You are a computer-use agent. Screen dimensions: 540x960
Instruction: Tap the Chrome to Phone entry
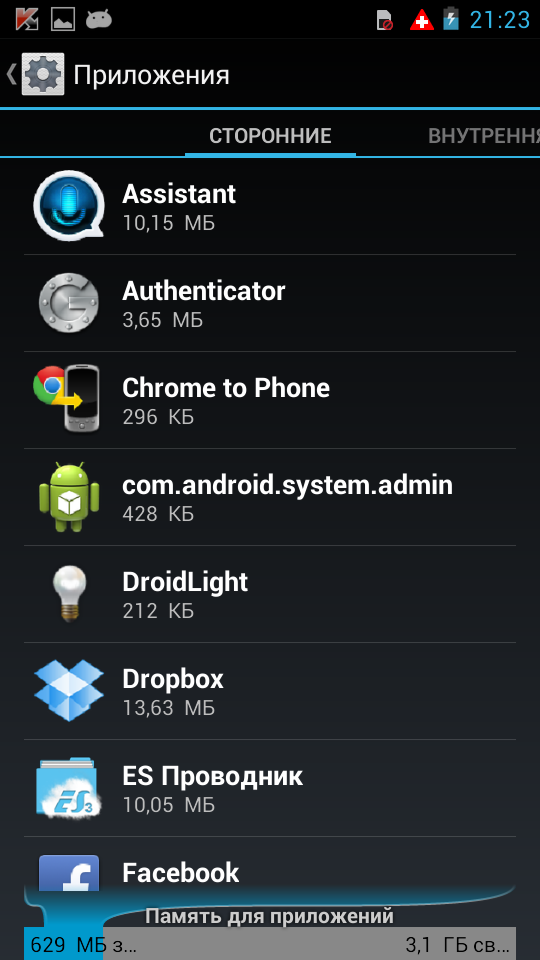coord(270,400)
